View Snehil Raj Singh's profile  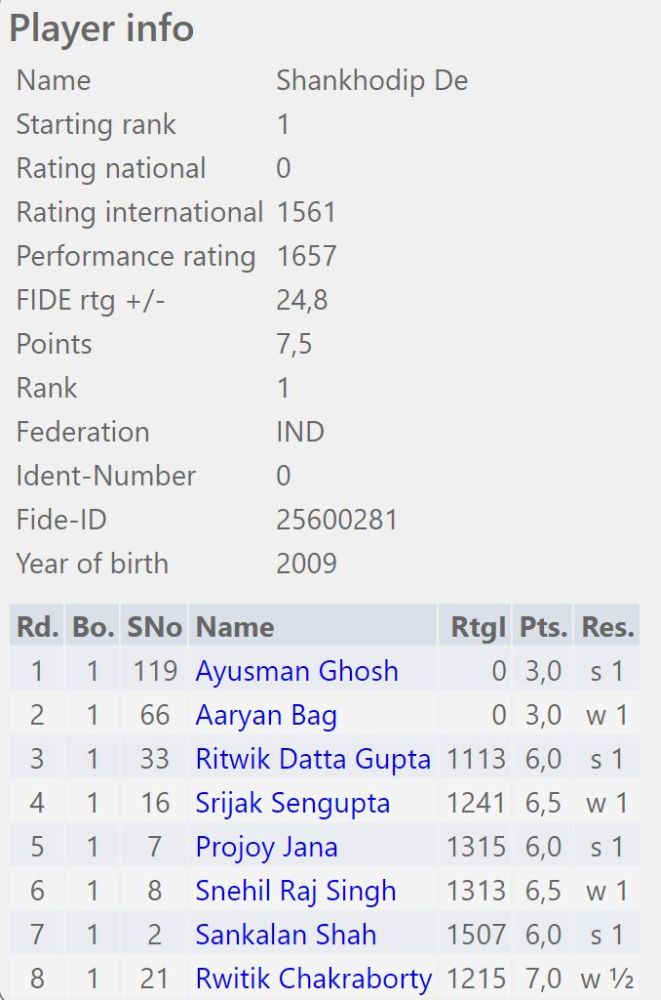tap(295, 891)
